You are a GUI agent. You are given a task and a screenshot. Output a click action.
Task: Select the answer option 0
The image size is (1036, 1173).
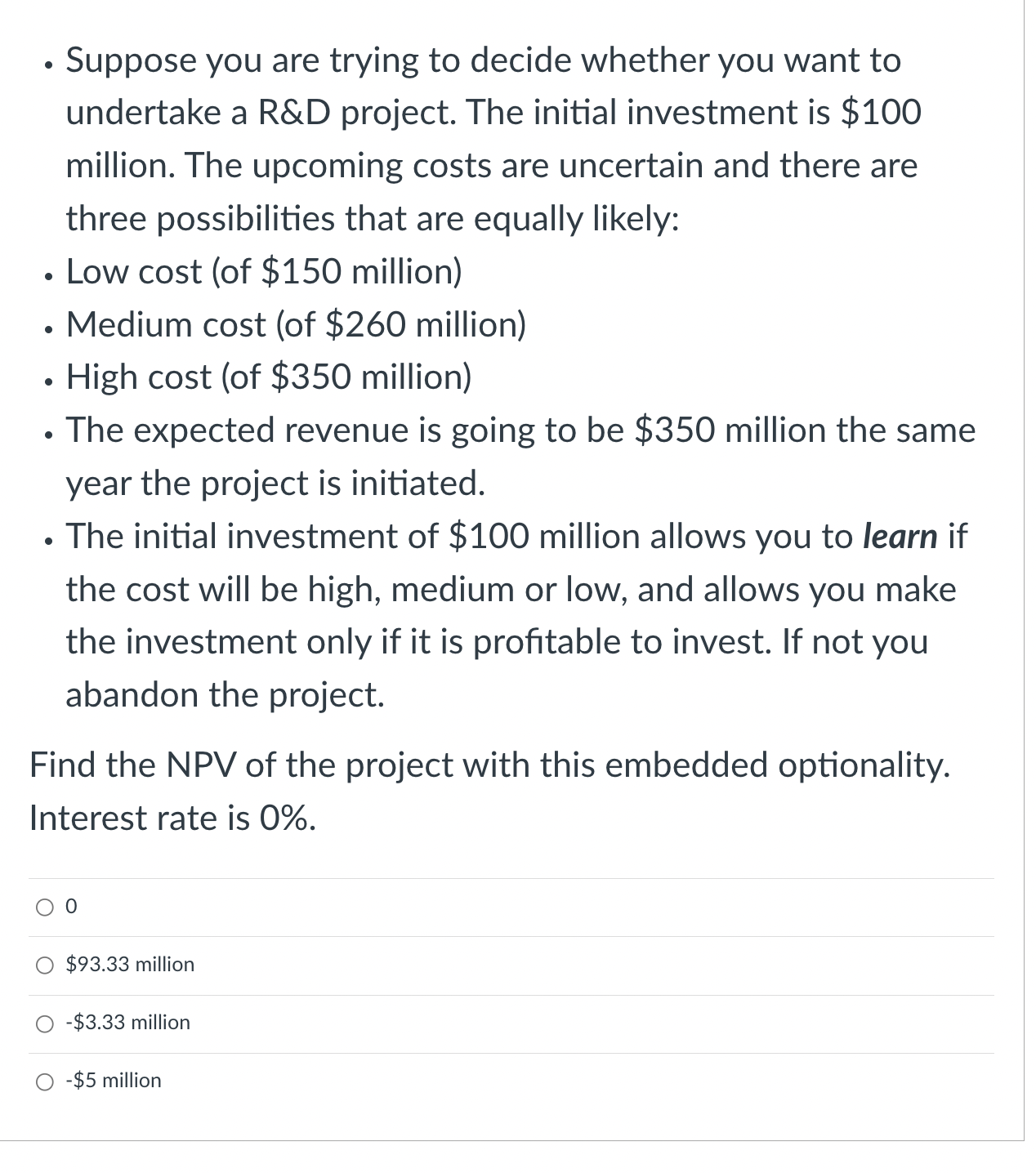[x=44, y=906]
